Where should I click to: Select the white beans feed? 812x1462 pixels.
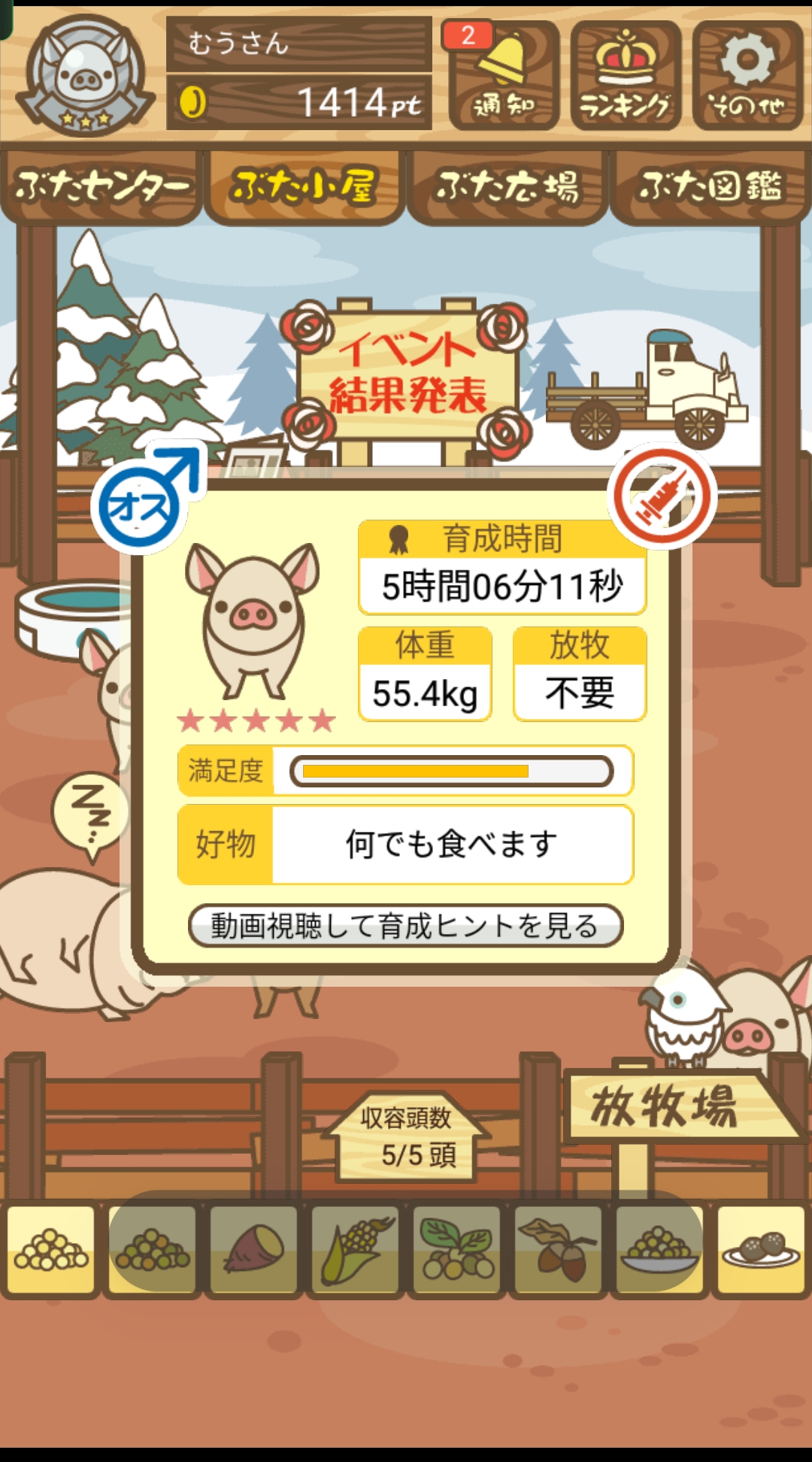tap(51, 1250)
